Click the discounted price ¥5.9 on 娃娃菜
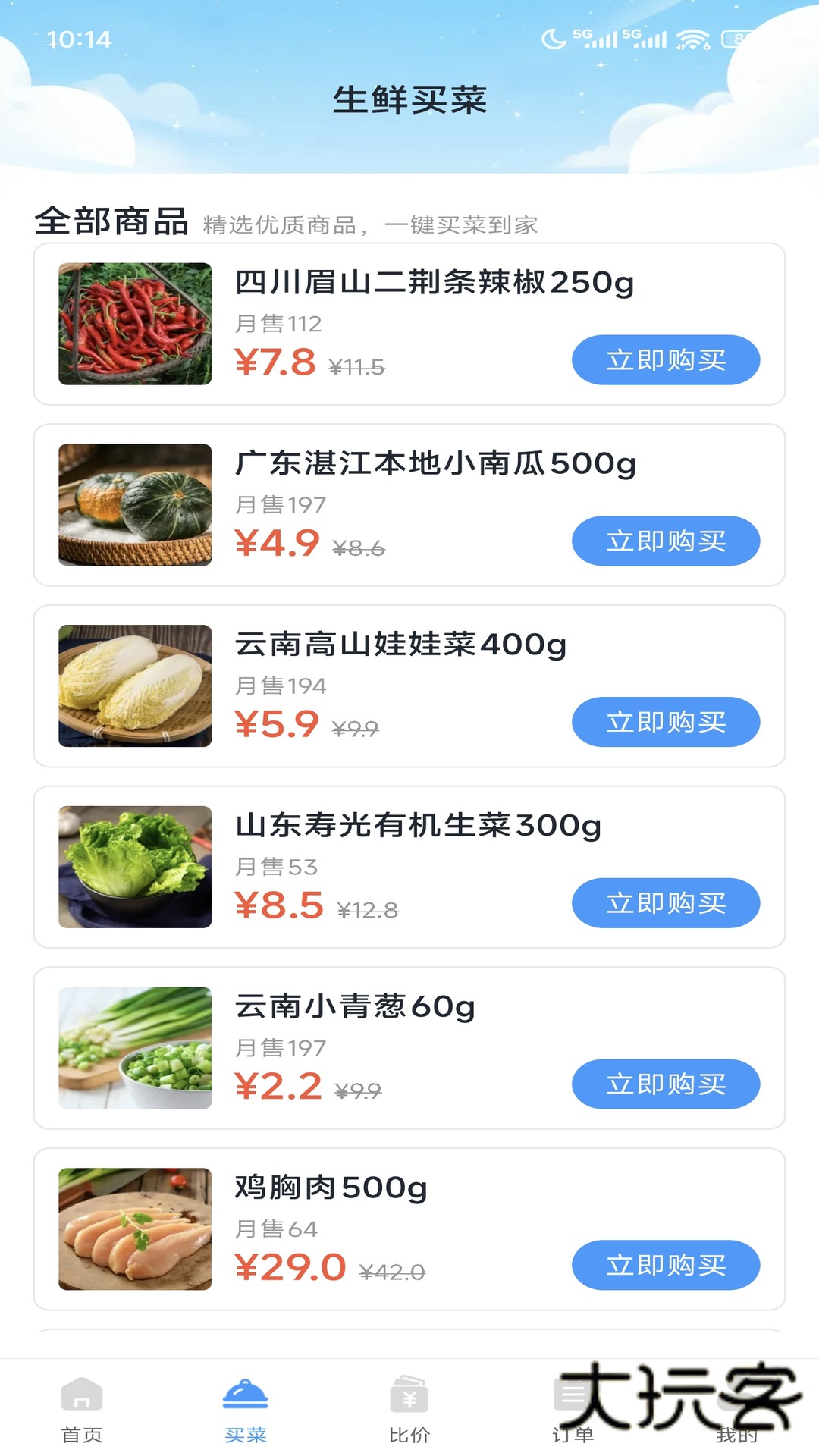Screen dimensions: 819x1456 point(275,723)
